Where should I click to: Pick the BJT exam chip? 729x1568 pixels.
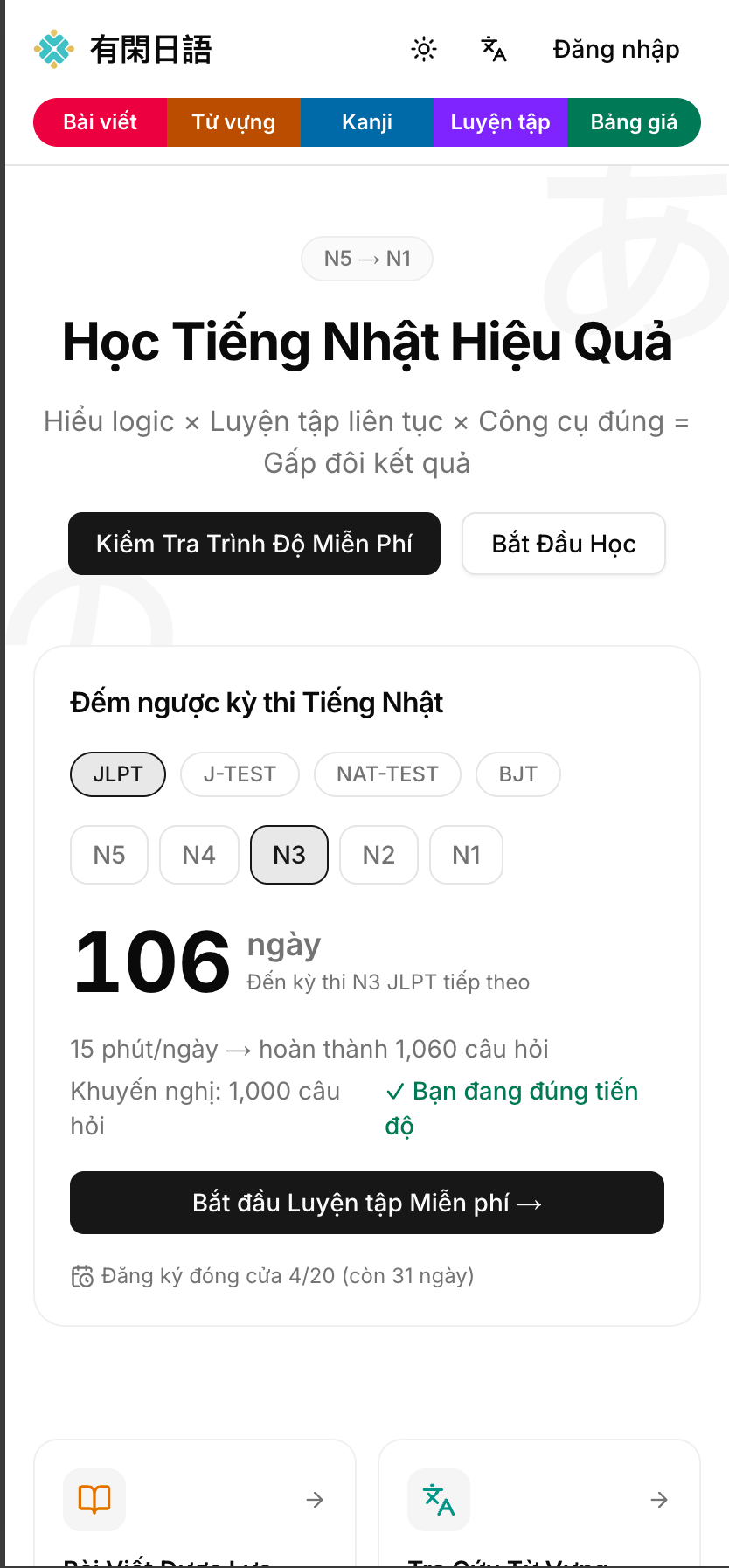click(518, 774)
